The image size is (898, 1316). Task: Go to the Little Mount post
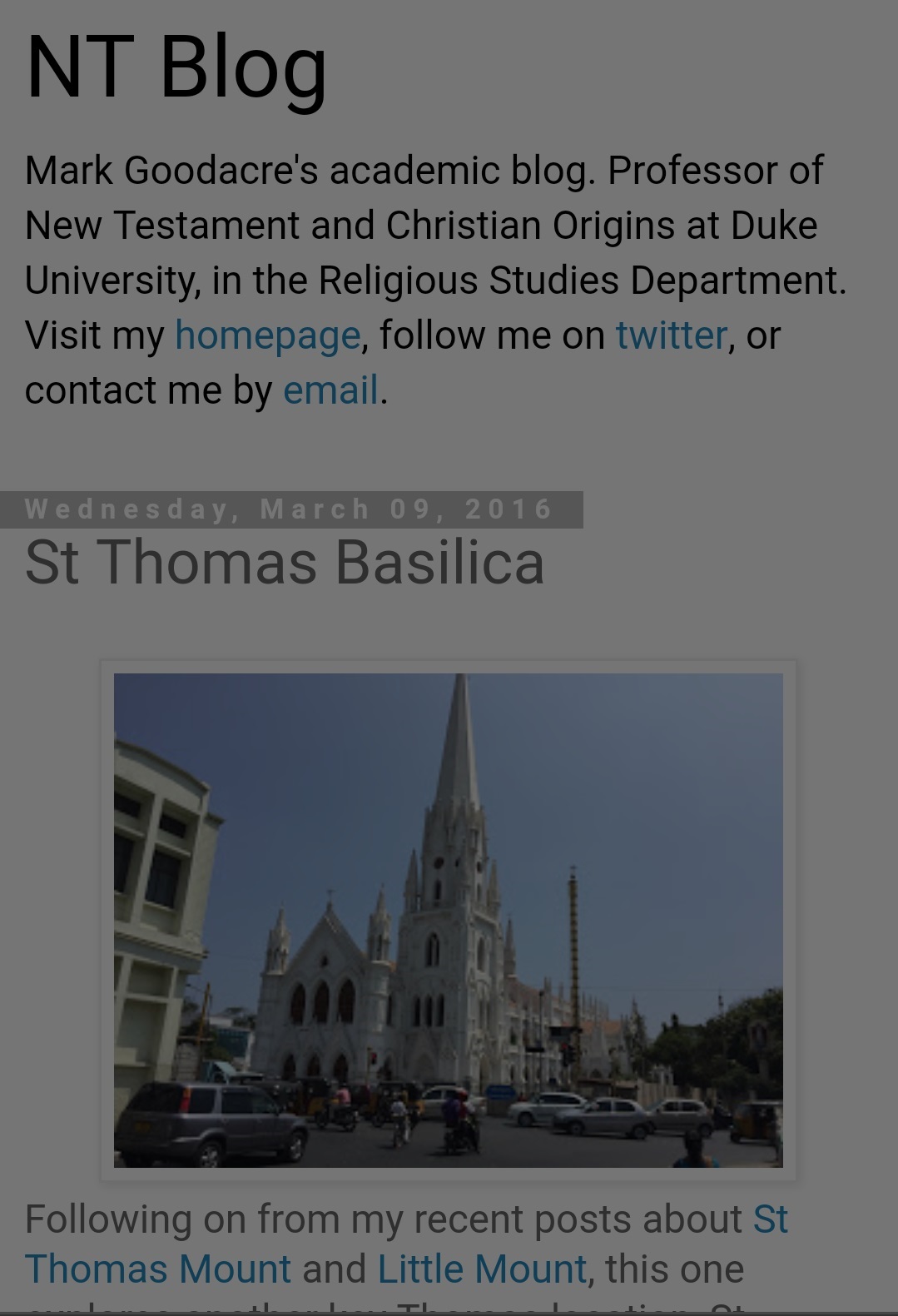coord(482,1269)
